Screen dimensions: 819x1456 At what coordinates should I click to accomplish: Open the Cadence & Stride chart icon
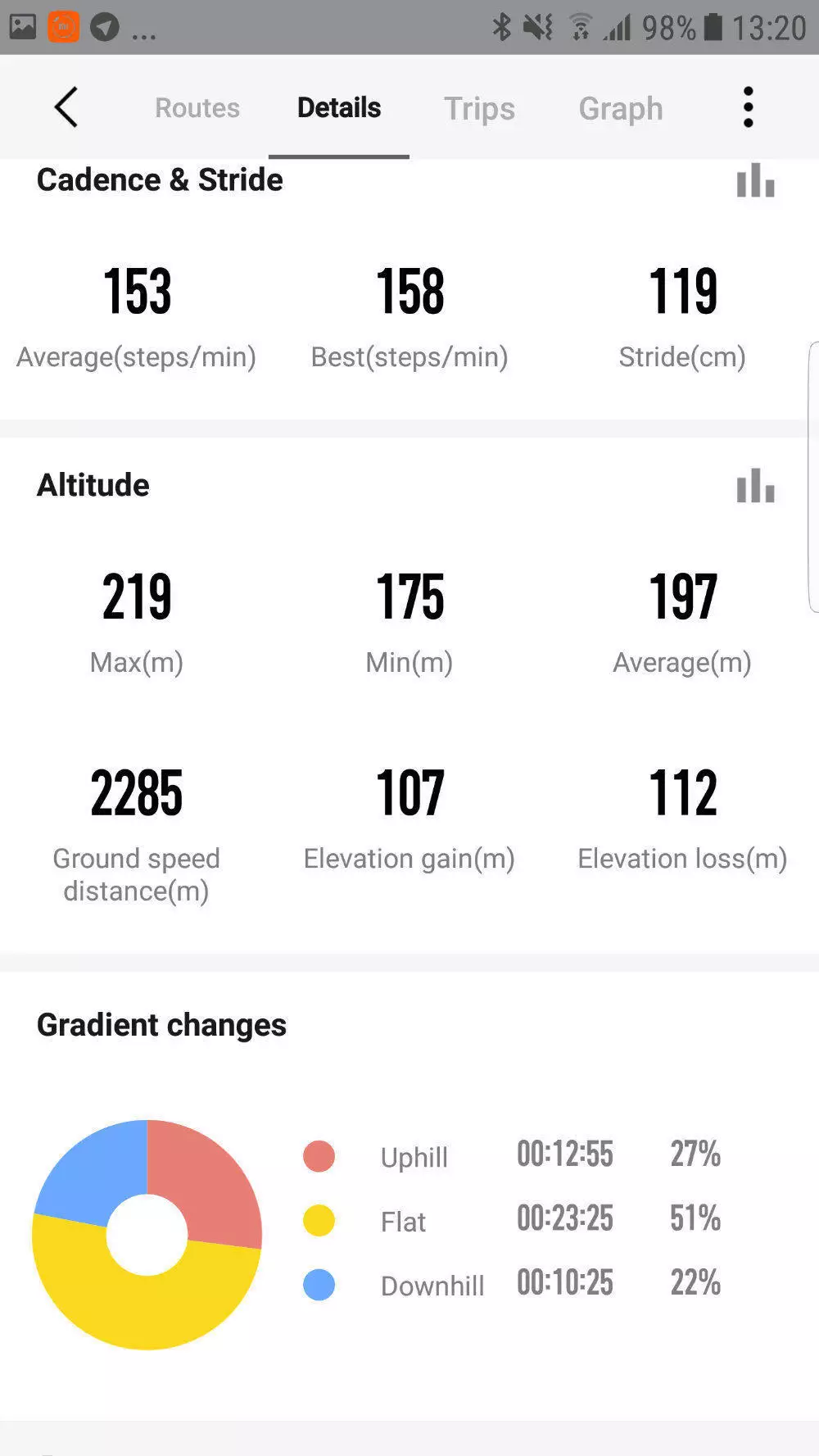tap(755, 180)
